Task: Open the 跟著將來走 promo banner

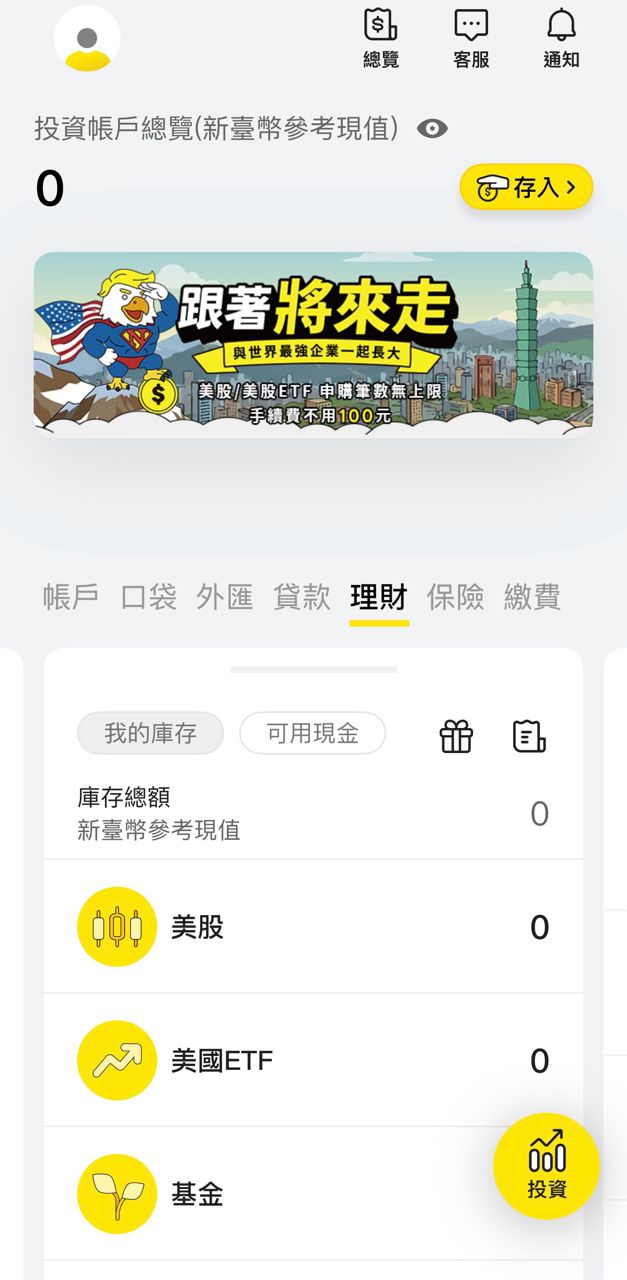Action: (313, 344)
